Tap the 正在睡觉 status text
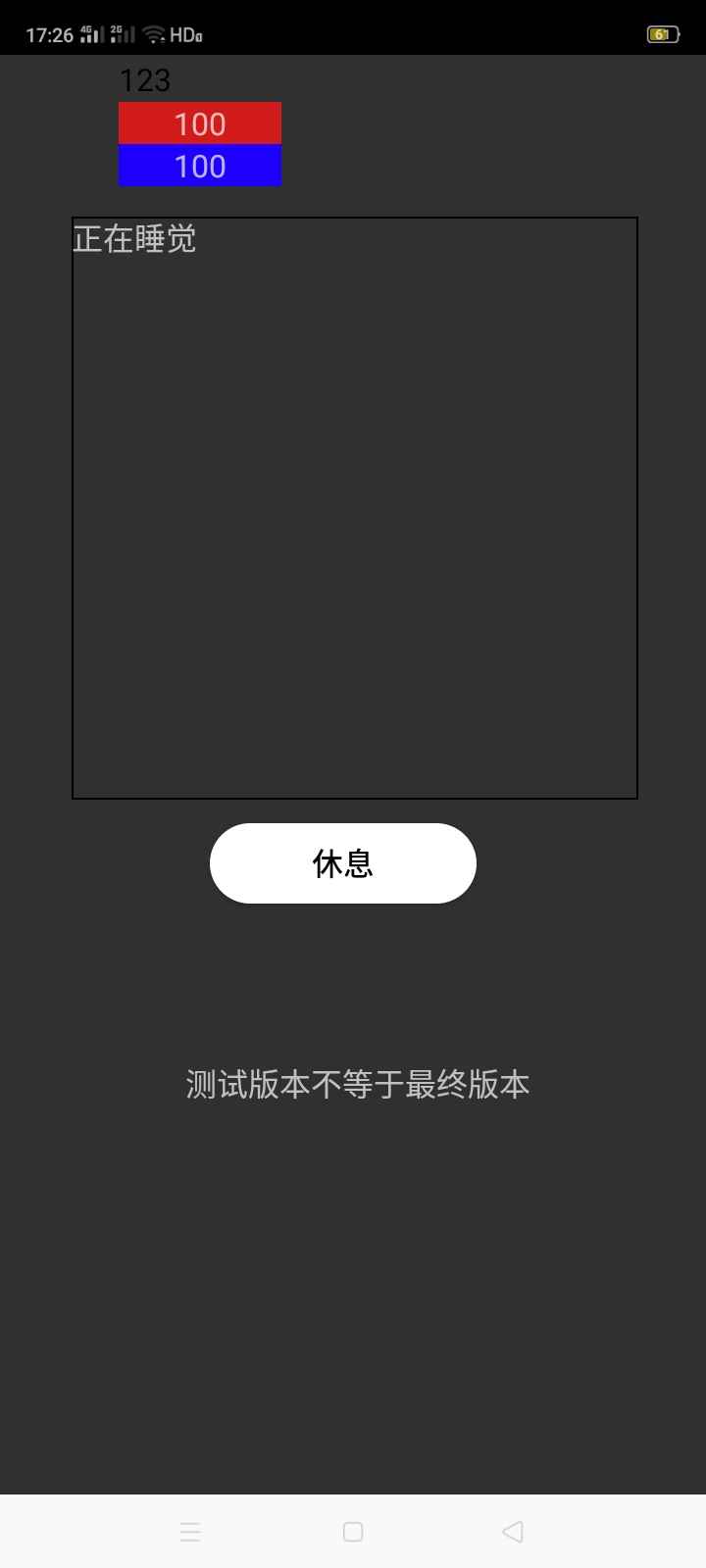Viewport: 706px width, 1568px height. point(133,238)
